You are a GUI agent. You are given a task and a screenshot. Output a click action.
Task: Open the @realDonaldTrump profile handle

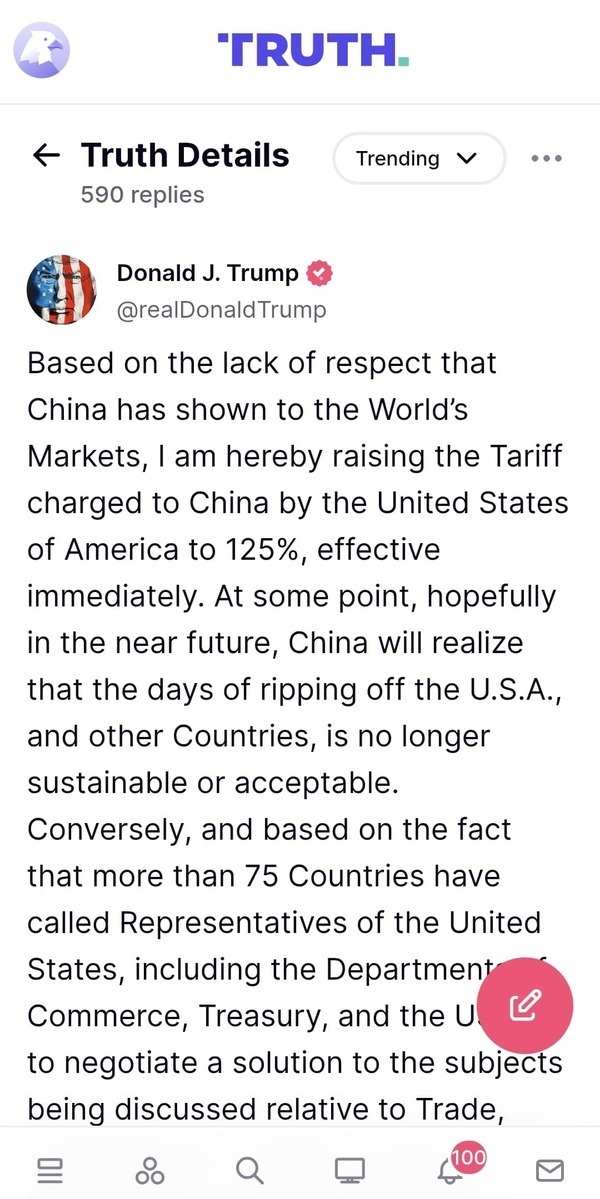(x=222, y=310)
